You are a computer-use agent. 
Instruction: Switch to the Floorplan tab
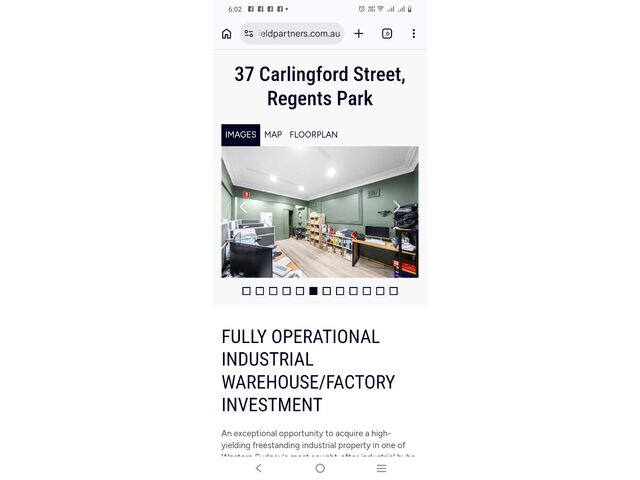tap(314, 134)
